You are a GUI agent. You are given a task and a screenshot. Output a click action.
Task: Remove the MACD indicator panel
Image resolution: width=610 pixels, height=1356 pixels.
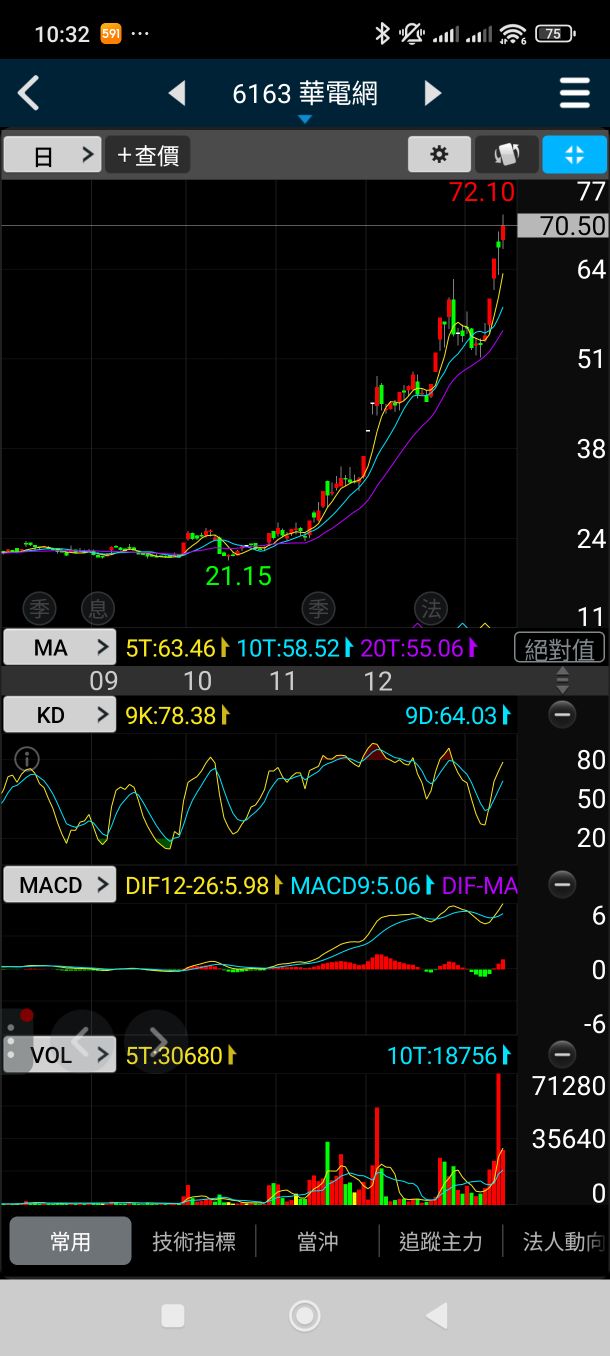click(562, 885)
